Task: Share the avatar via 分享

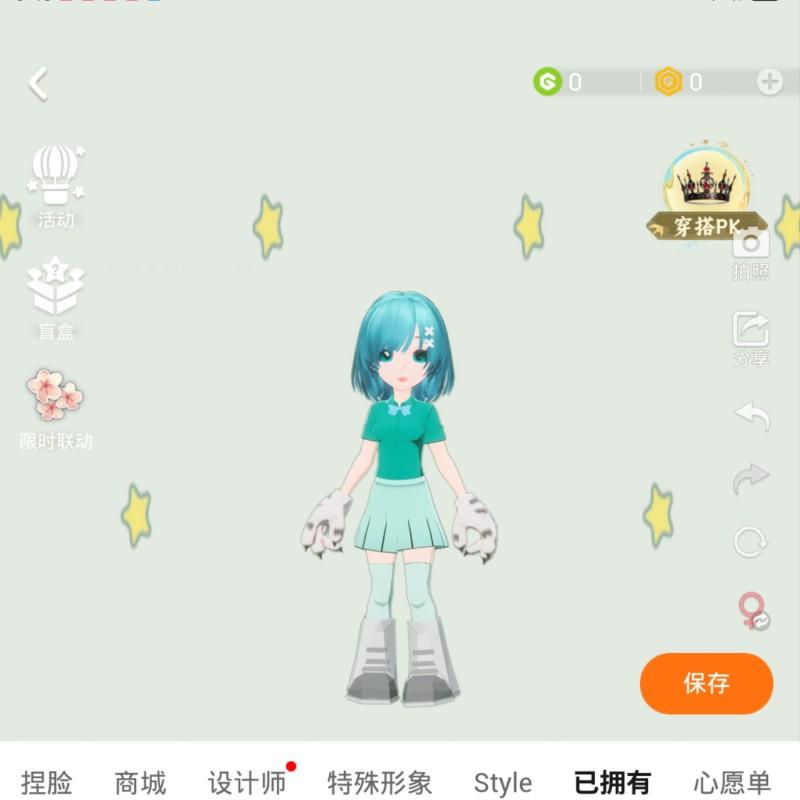Action: point(750,338)
